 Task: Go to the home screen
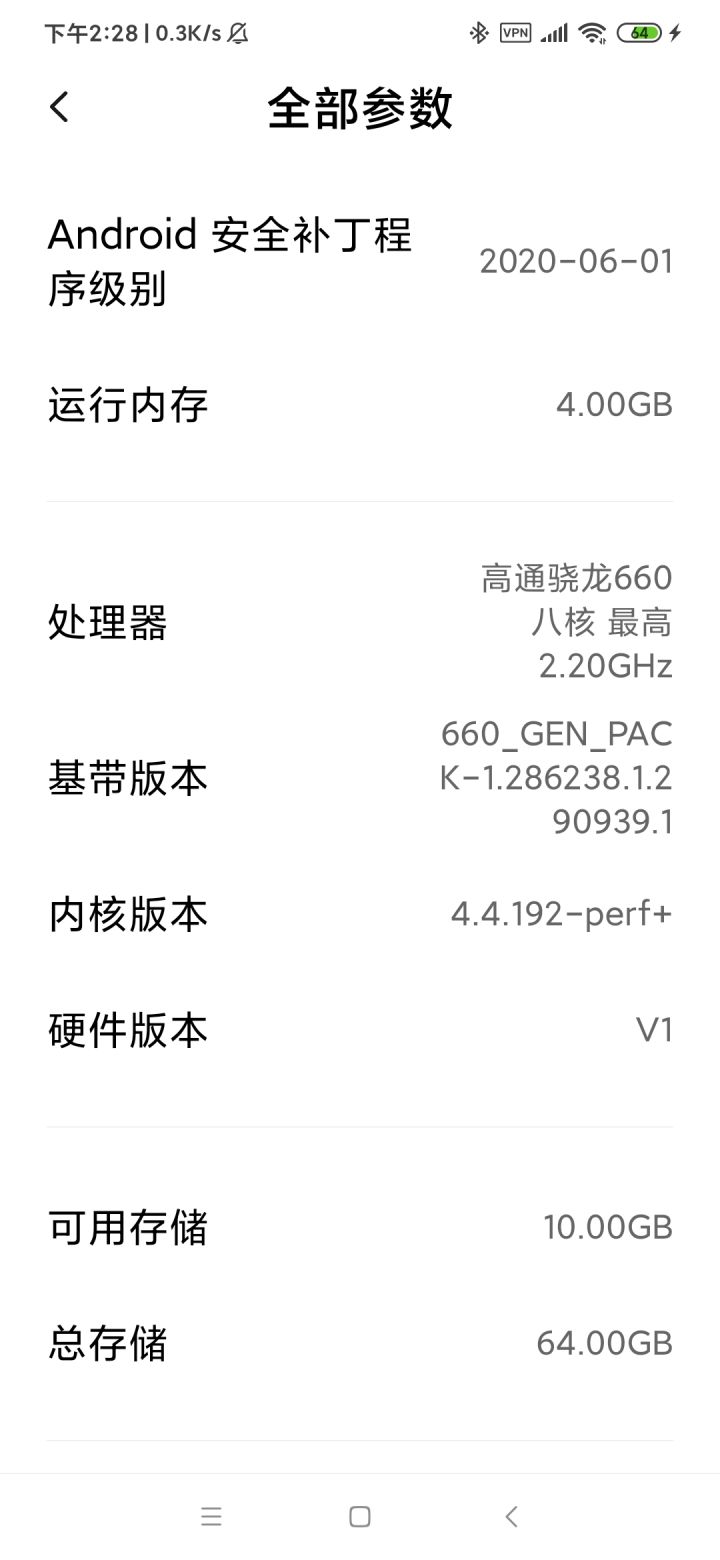coord(360,1517)
